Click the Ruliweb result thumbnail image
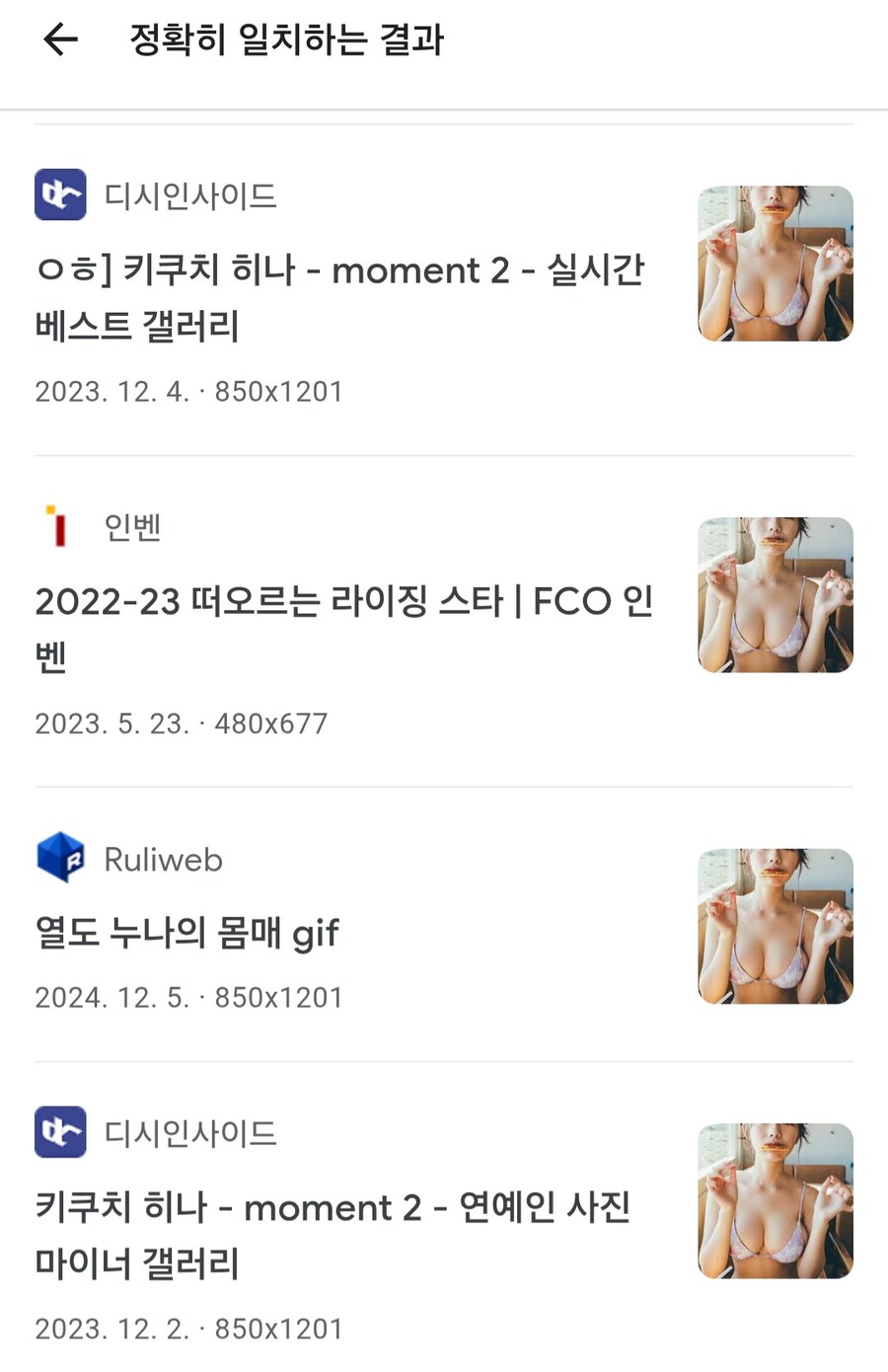This screenshot has width=888, height=1372. point(775,925)
